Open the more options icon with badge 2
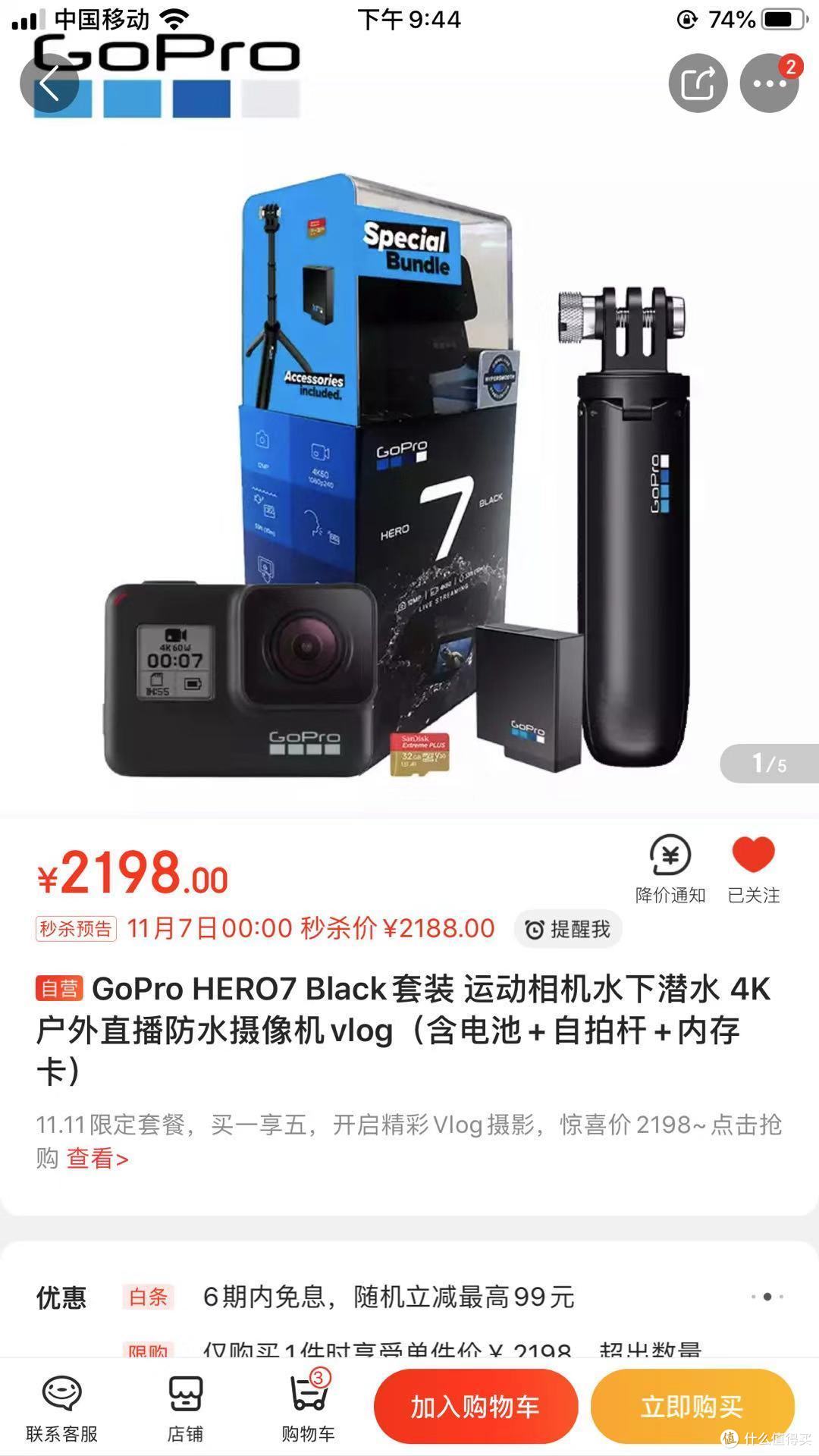Viewport: 819px width, 1456px height. [770, 85]
